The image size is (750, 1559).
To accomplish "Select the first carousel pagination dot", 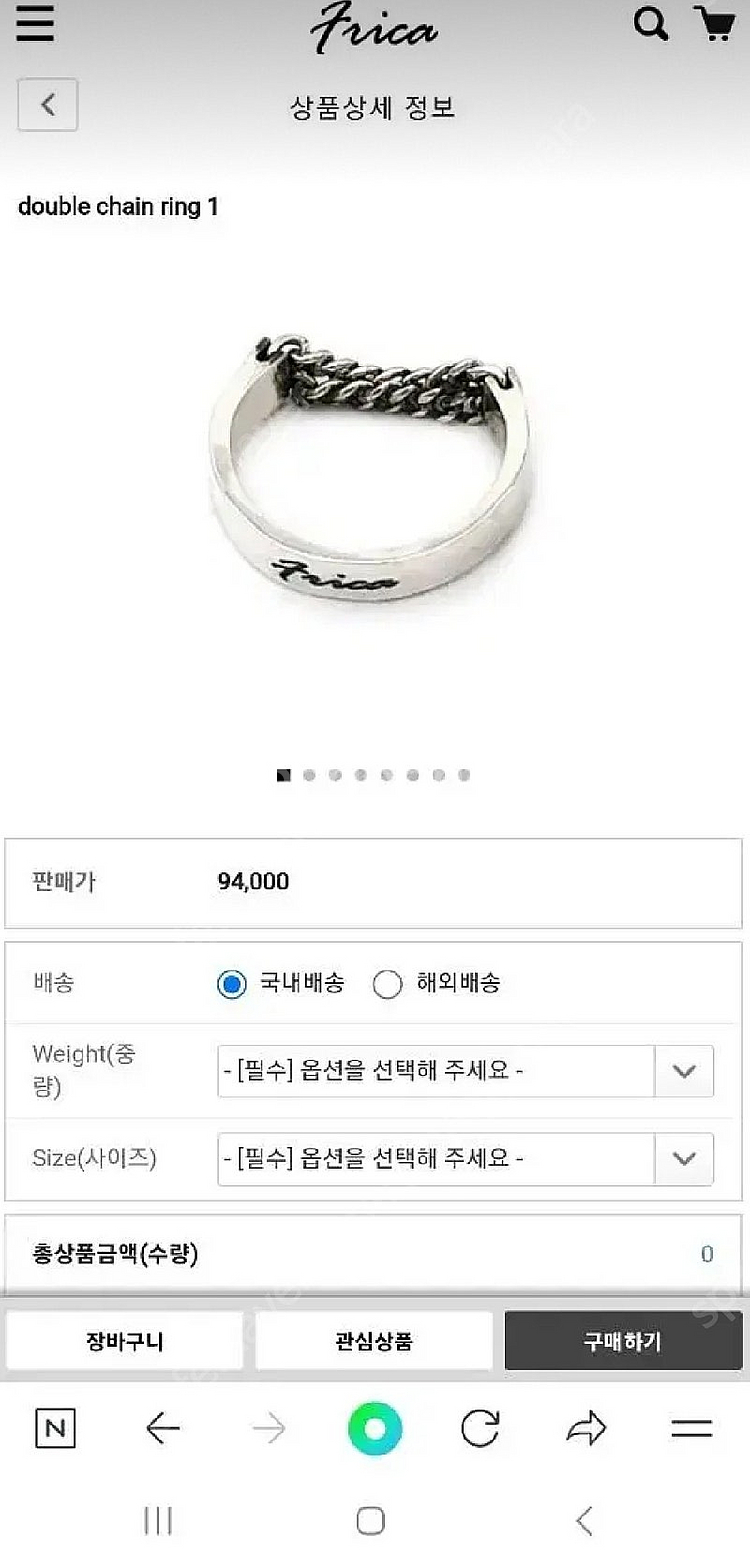I will [283, 774].
